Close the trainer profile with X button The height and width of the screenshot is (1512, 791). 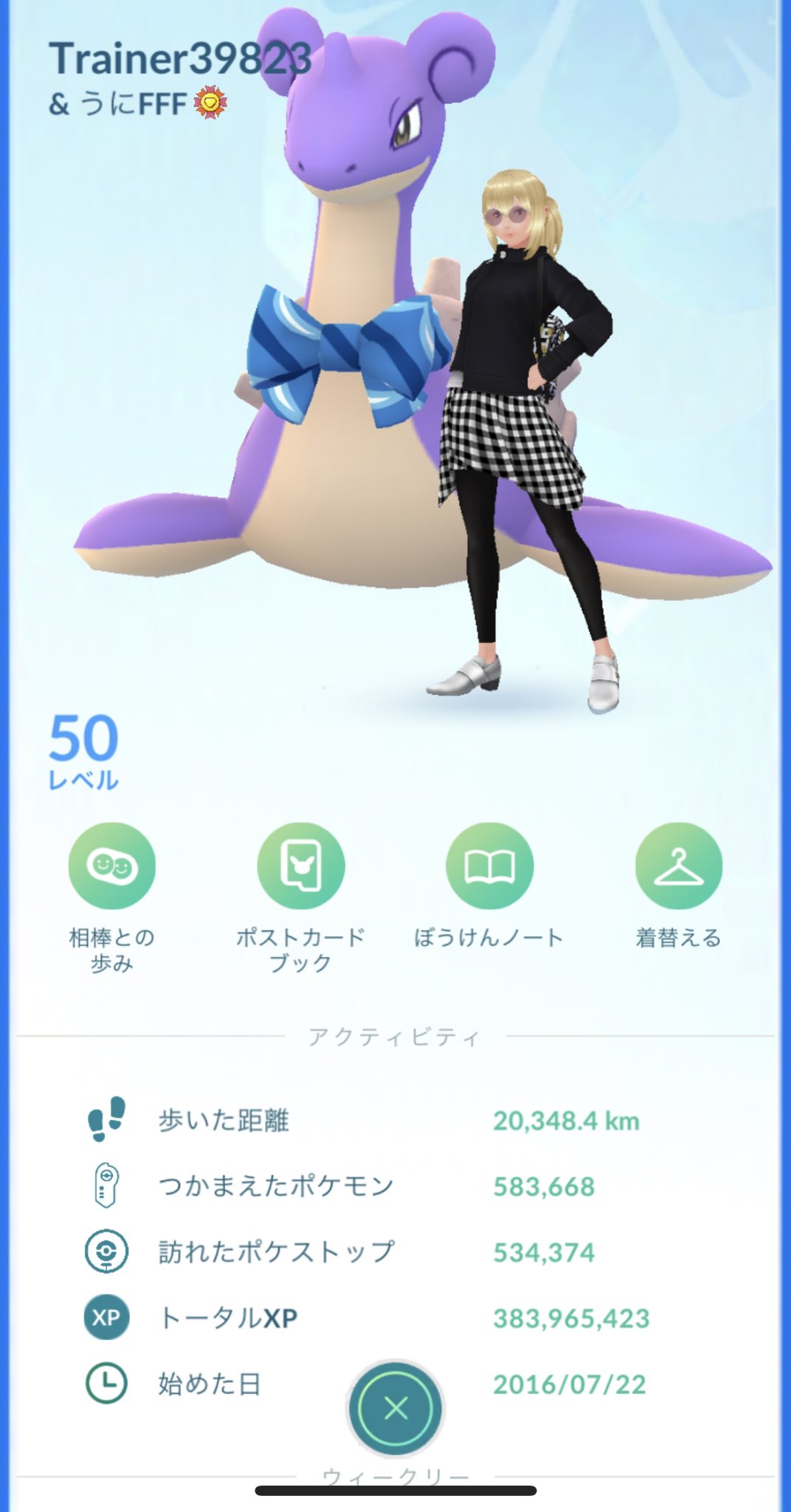pyautogui.click(x=396, y=1408)
